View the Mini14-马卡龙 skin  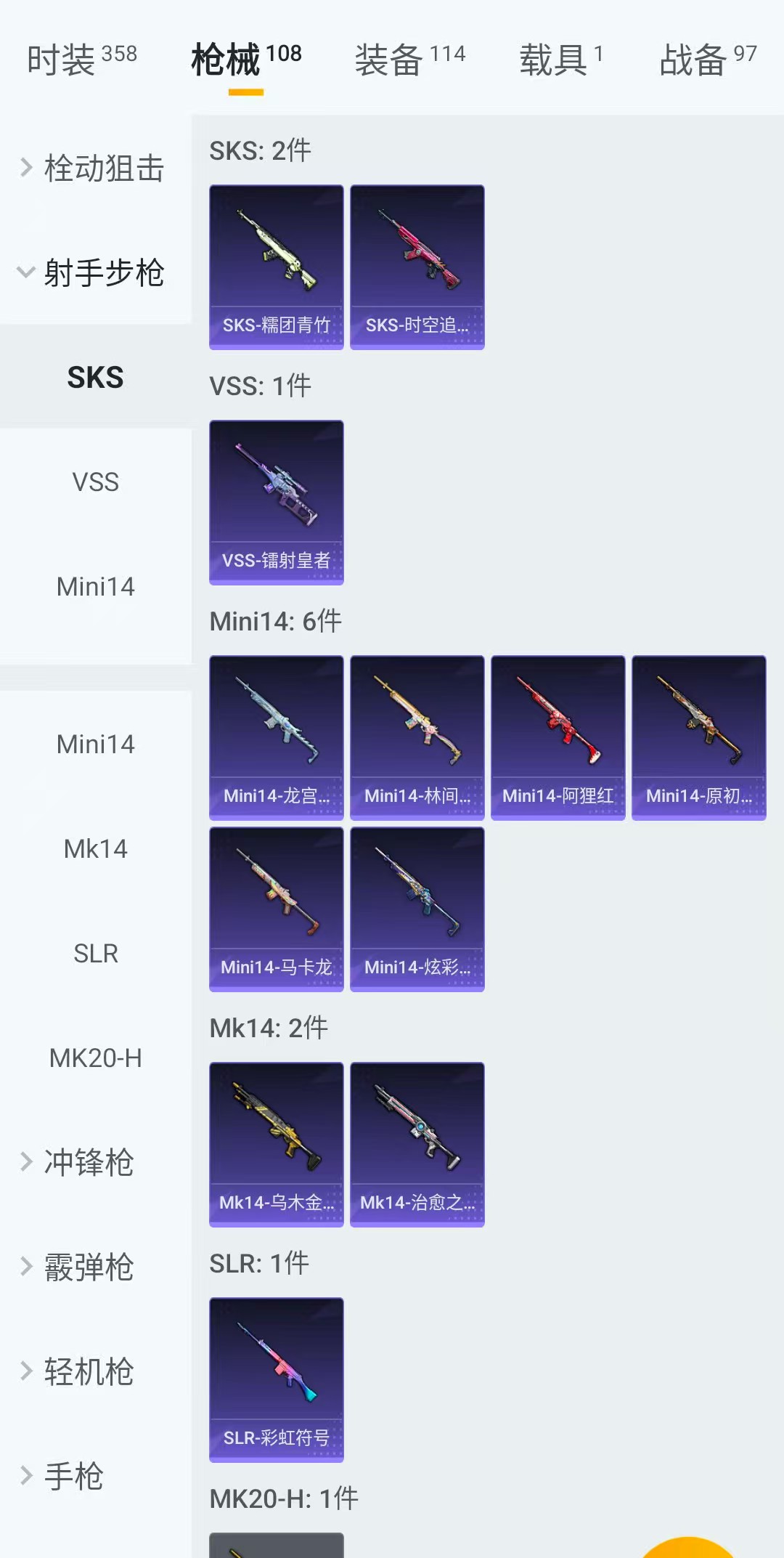tap(276, 909)
